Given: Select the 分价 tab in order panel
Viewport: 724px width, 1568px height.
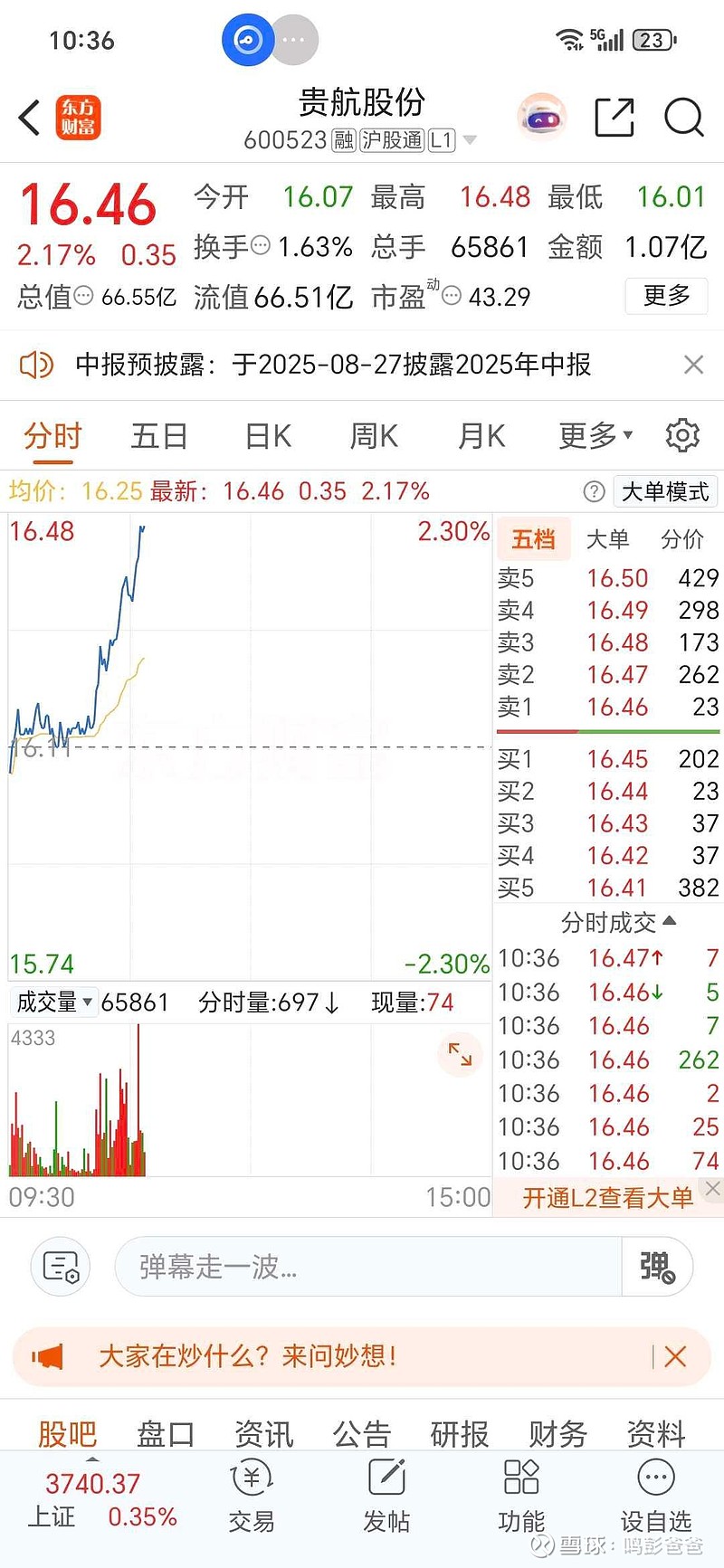Looking at the screenshot, I should tap(682, 539).
